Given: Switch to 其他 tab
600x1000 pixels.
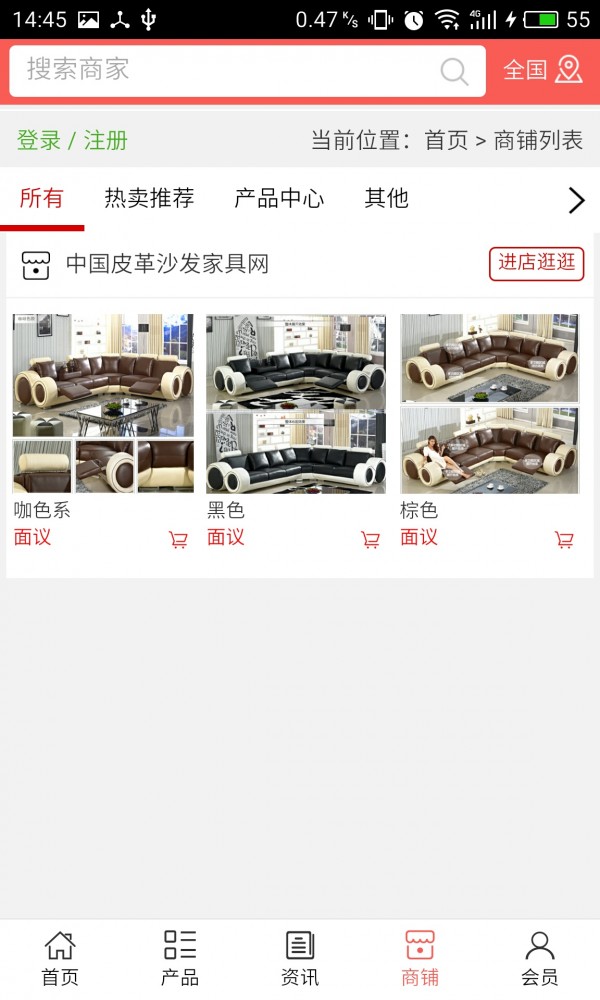Looking at the screenshot, I should point(386,198).
